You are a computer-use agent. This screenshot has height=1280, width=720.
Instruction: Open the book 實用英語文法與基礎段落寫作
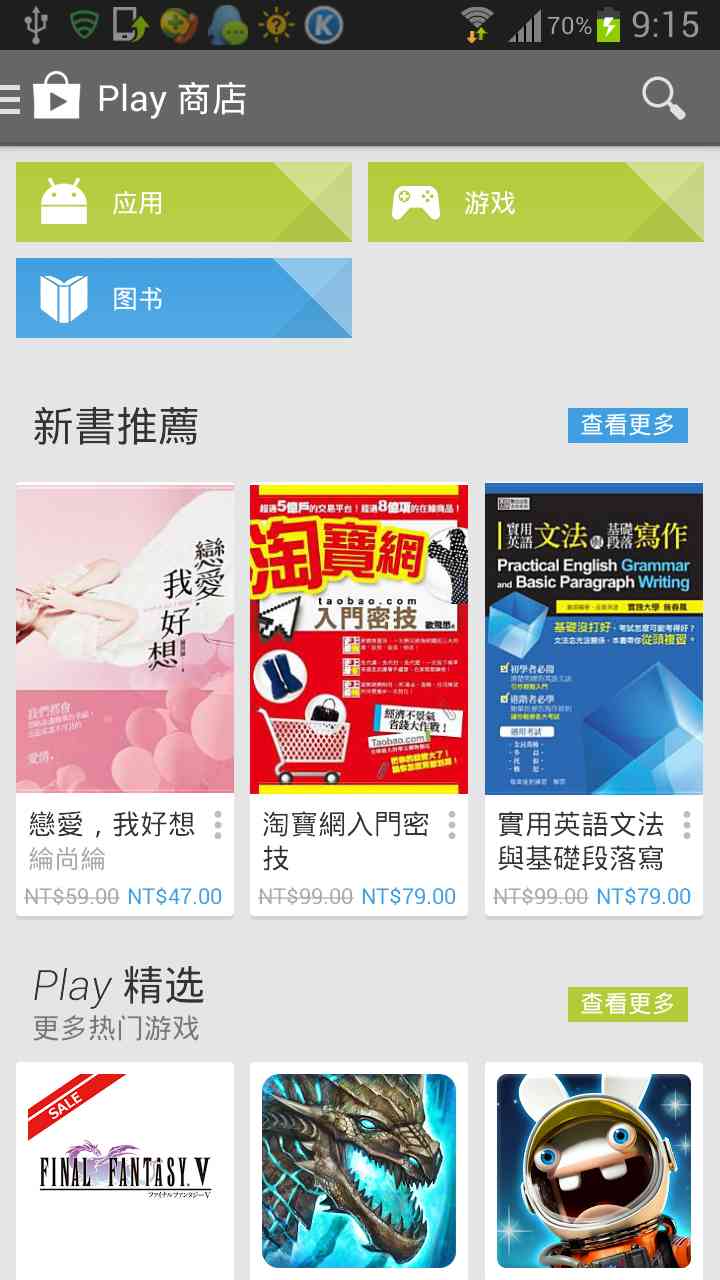593,640
